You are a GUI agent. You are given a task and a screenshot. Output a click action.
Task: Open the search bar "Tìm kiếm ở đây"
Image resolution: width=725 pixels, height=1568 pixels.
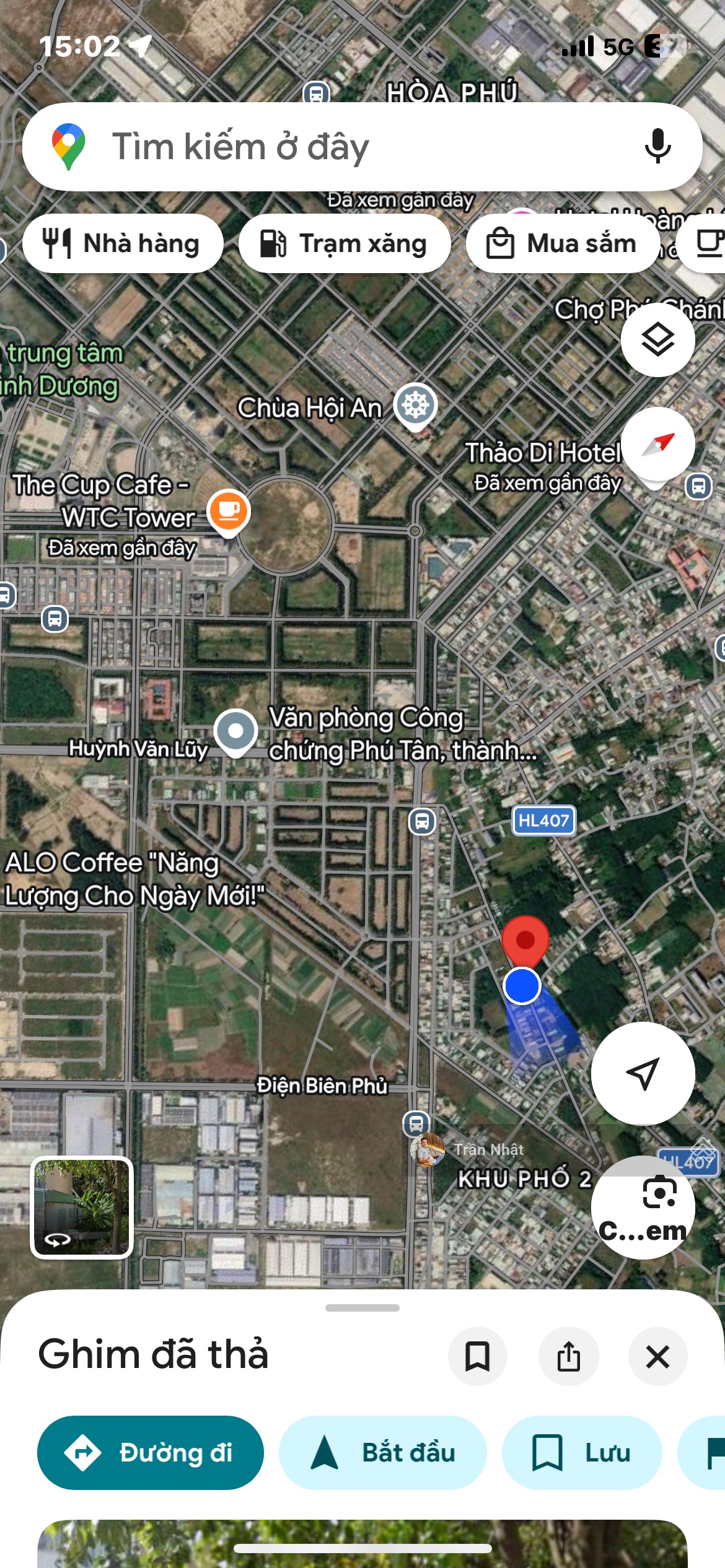(347, 147)
